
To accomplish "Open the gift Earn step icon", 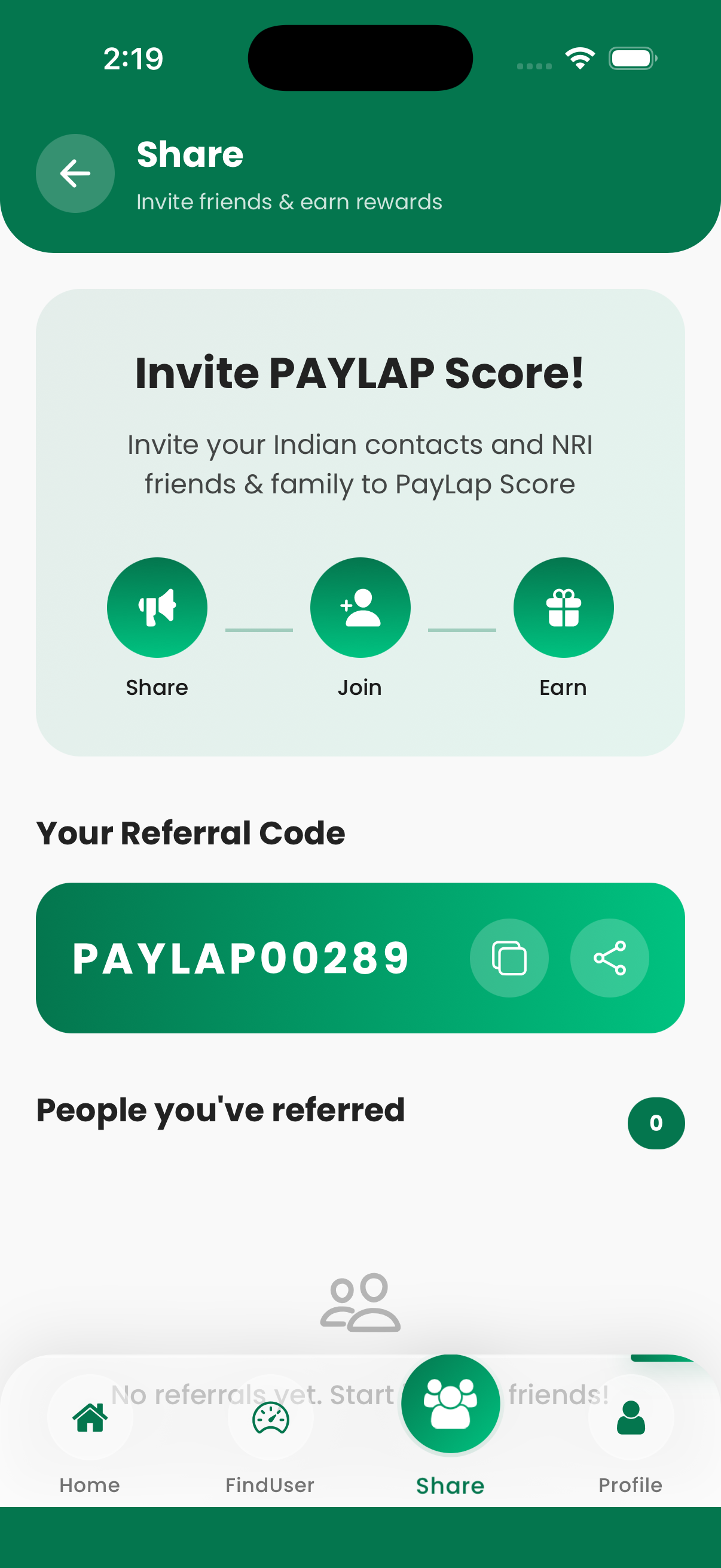I will (563, 608).
